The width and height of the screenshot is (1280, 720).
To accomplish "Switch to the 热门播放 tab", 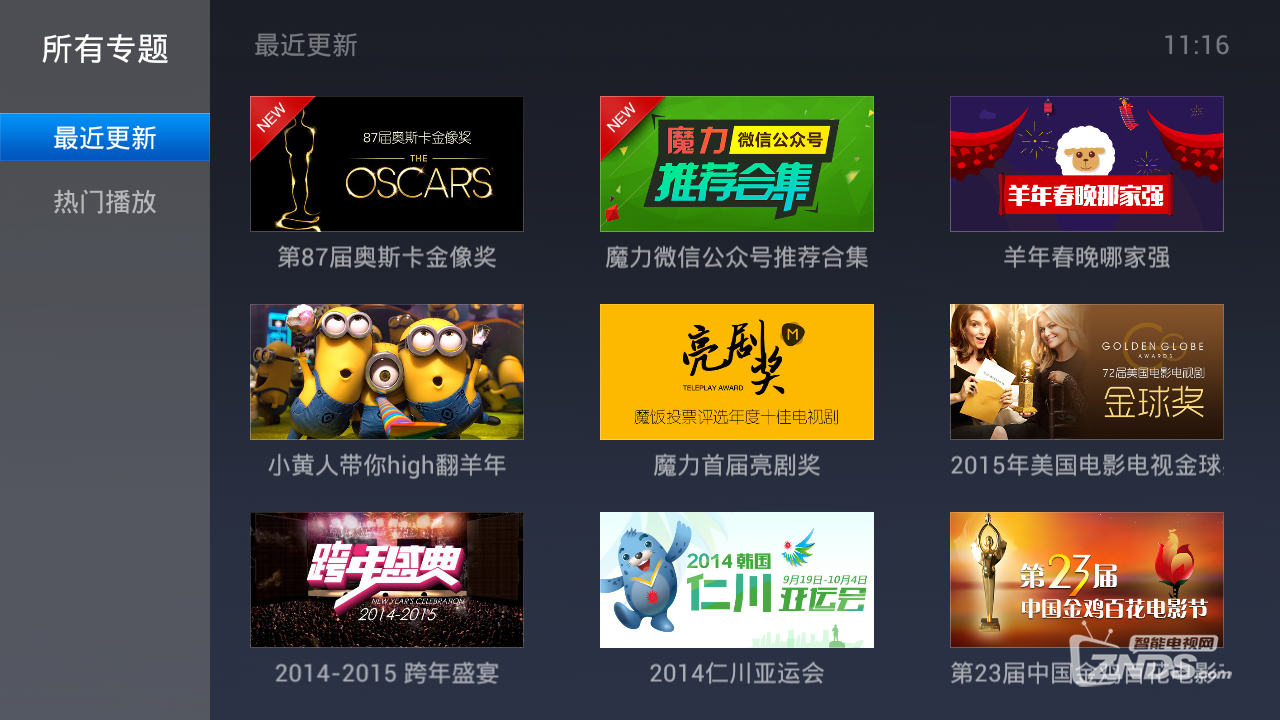I will [x=105, y=202].
